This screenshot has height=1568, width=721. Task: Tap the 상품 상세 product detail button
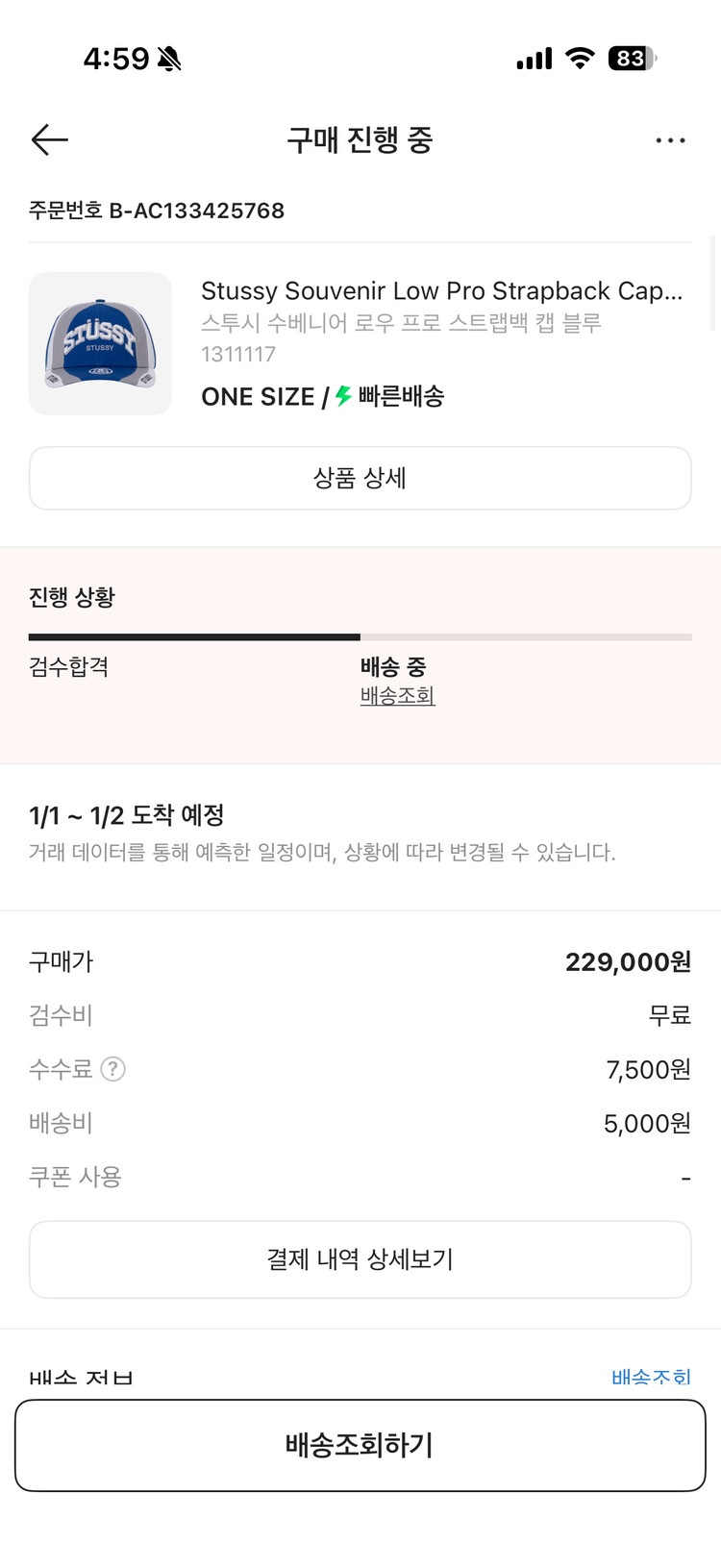coord(360,478)
